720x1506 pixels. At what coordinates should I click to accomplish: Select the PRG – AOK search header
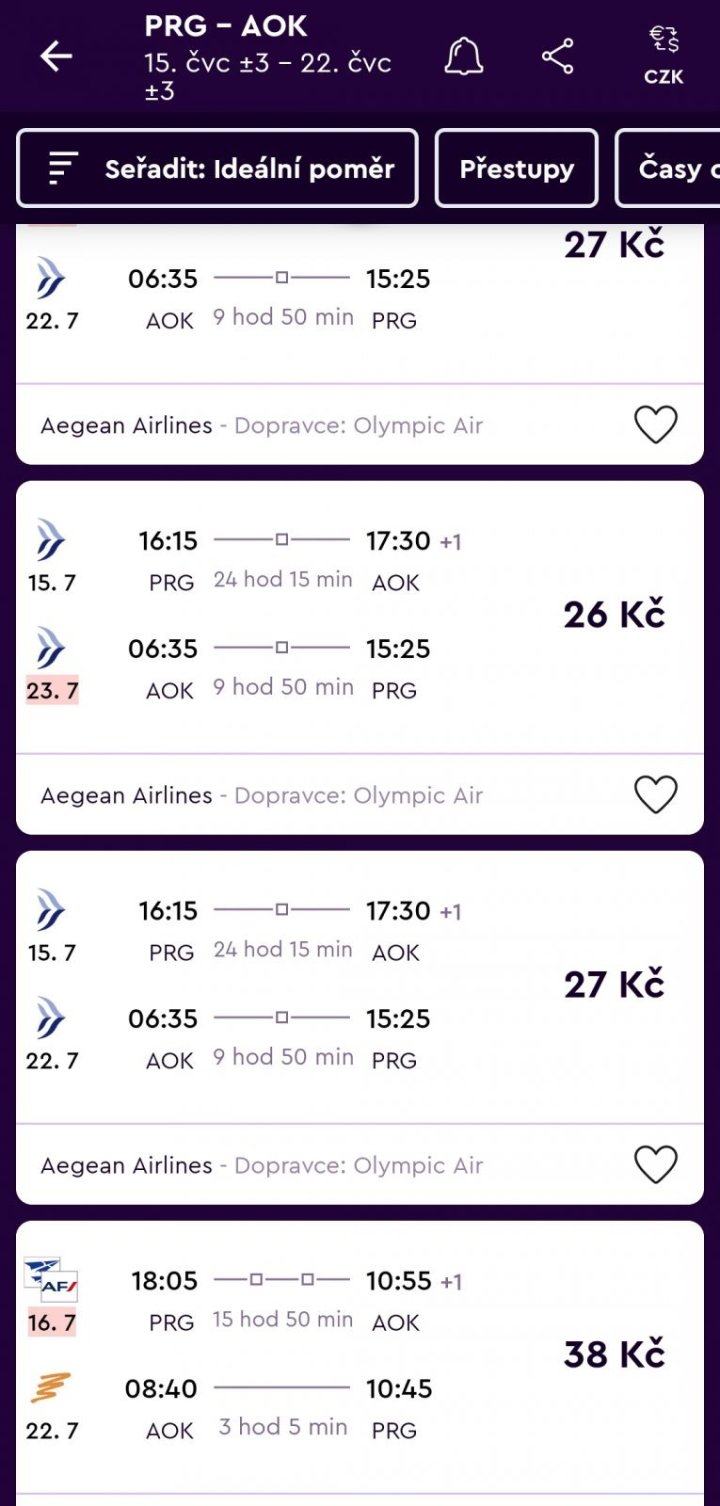click(266, 57)
